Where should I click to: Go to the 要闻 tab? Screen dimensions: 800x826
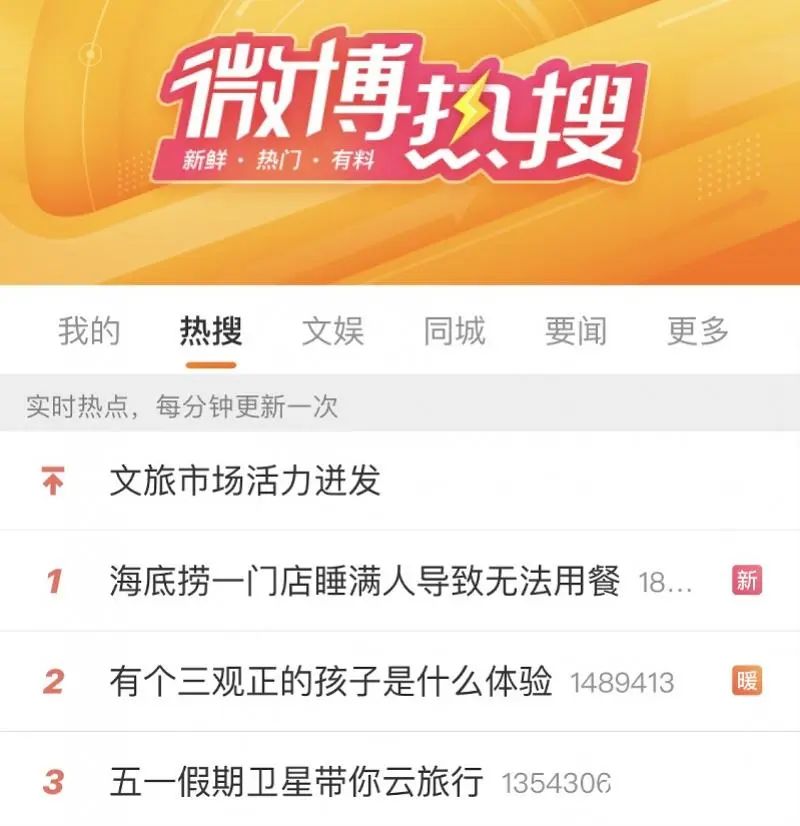pyautogui.click(x=575, y=331)
